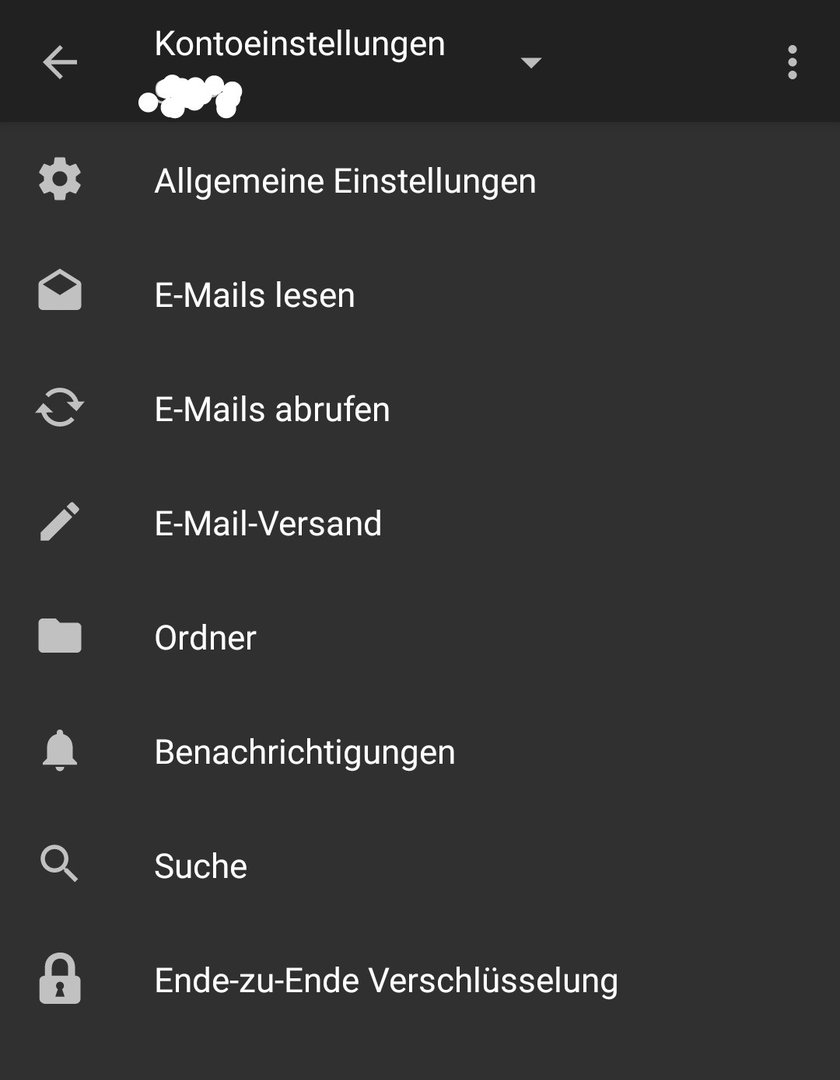Go back using the arrow icon
Viewport: 840px width, 1080px height.
(x=60, y=63)
